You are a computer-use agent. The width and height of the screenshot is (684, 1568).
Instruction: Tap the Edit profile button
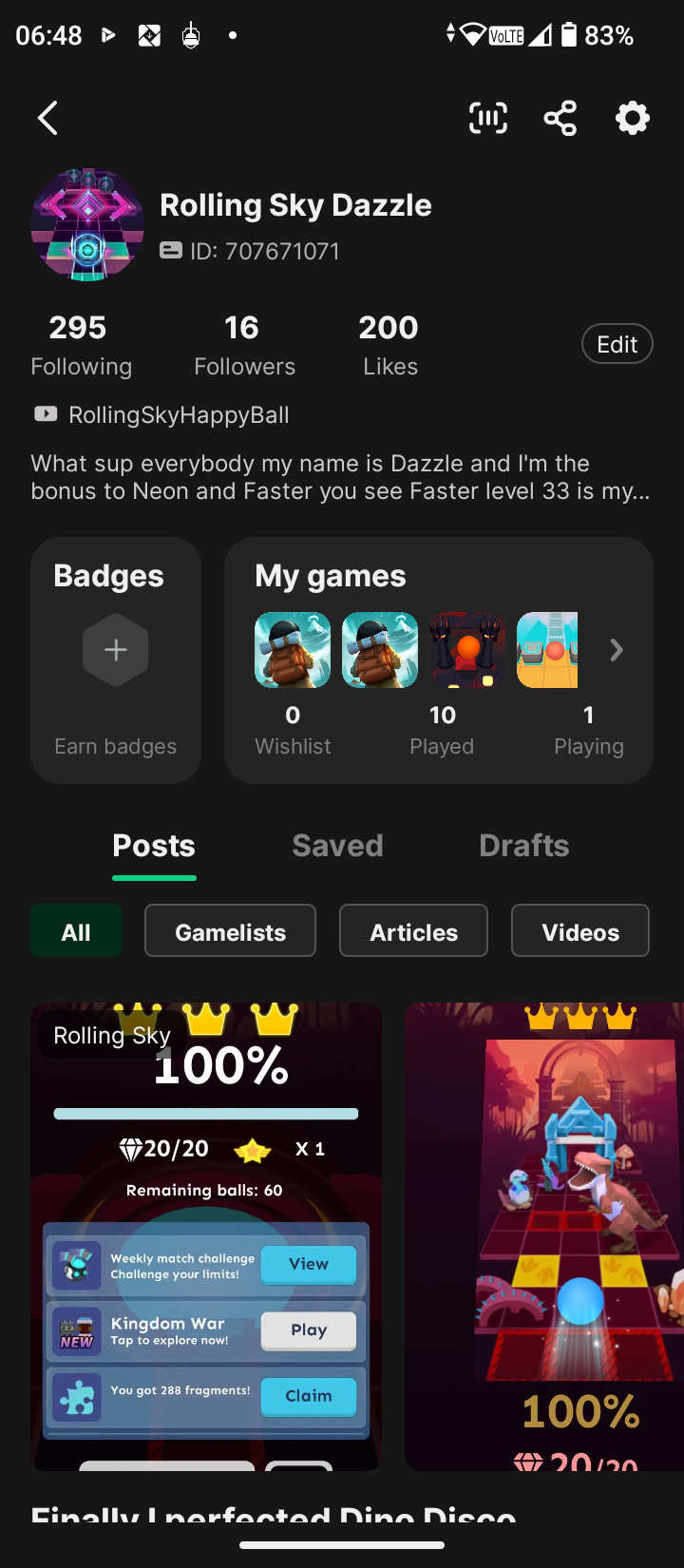(617, 343)
